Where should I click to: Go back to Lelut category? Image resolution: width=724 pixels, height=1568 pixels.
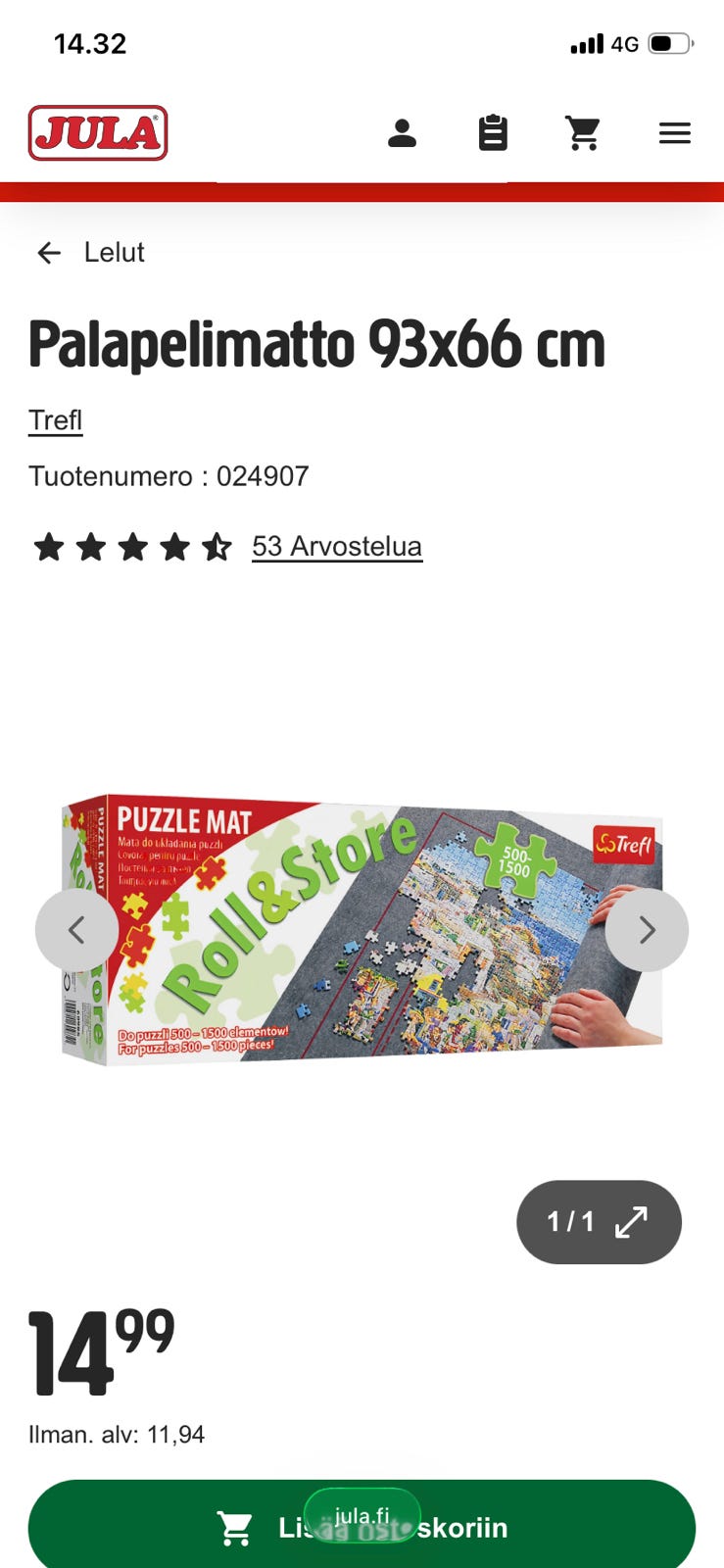[x=90, y=253]
